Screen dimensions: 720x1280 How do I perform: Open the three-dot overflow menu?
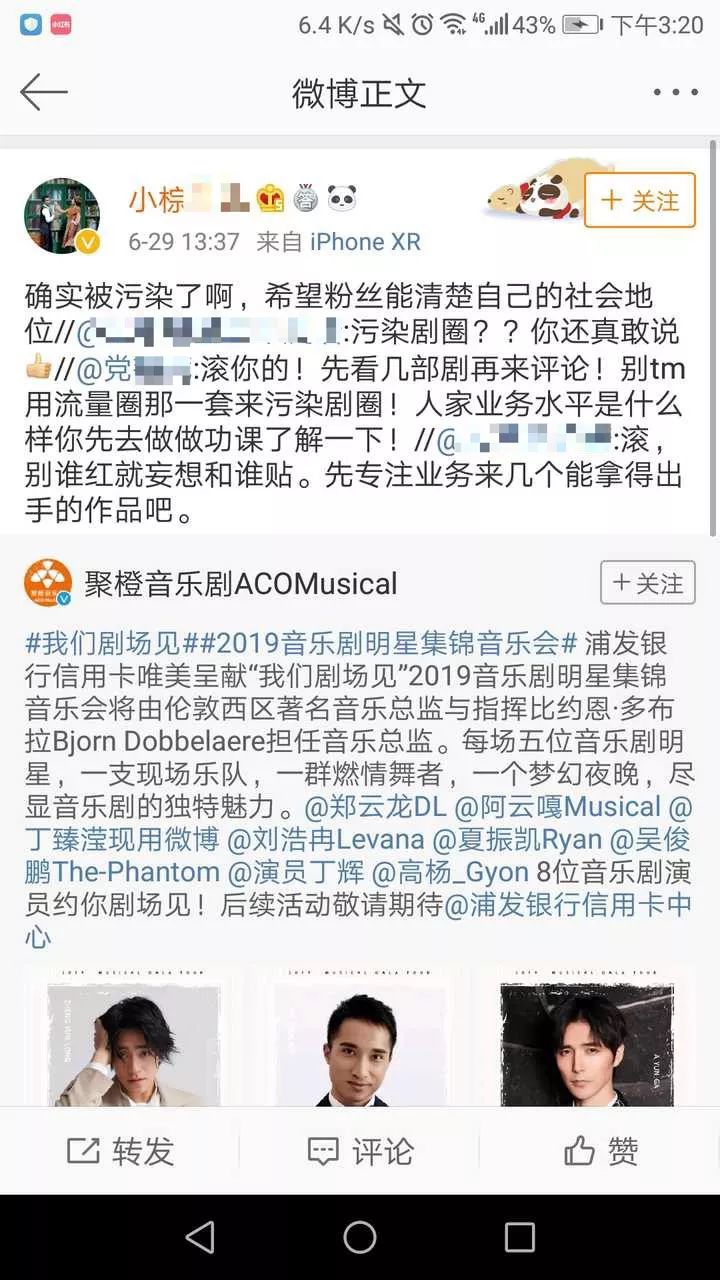[x=675, y=92]
